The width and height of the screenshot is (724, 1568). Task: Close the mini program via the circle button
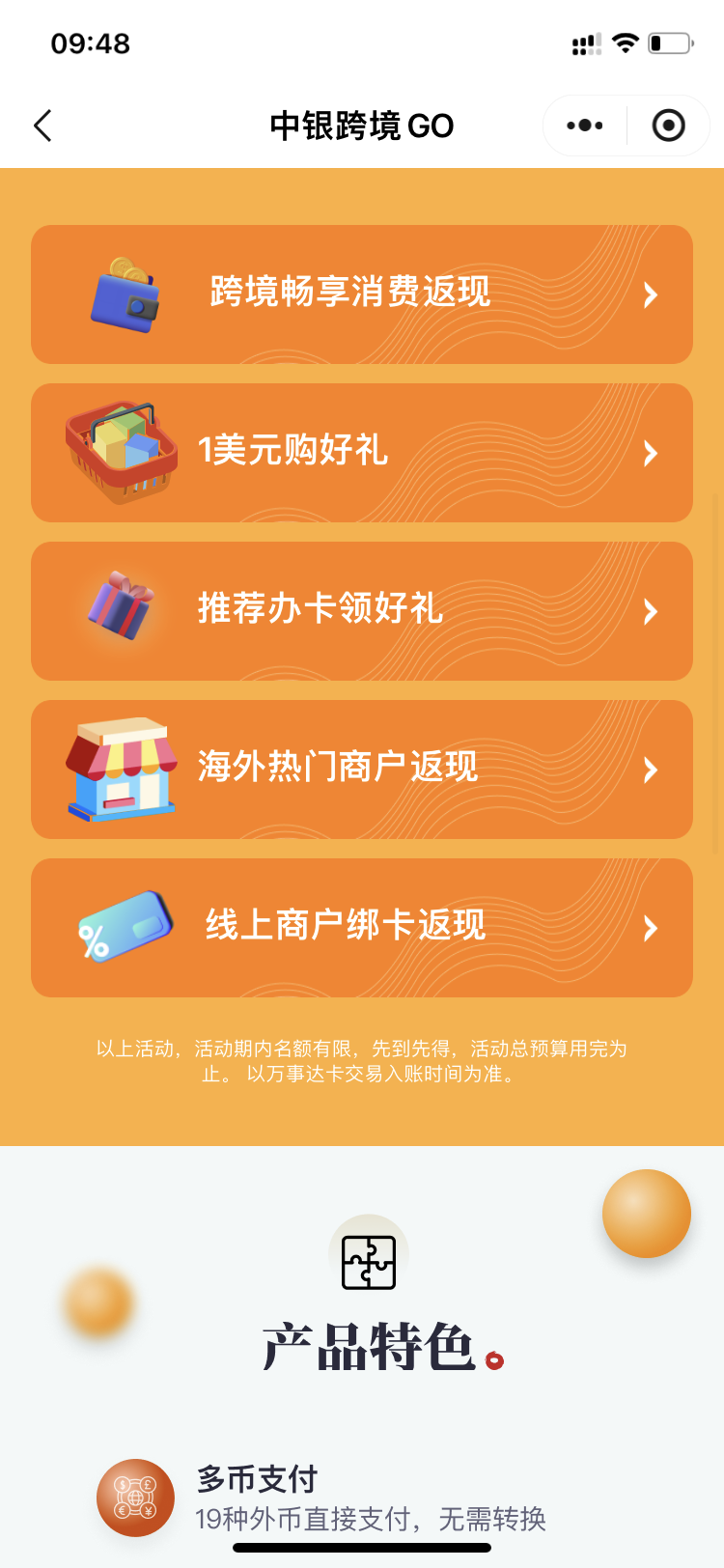(x=669, y=126)
